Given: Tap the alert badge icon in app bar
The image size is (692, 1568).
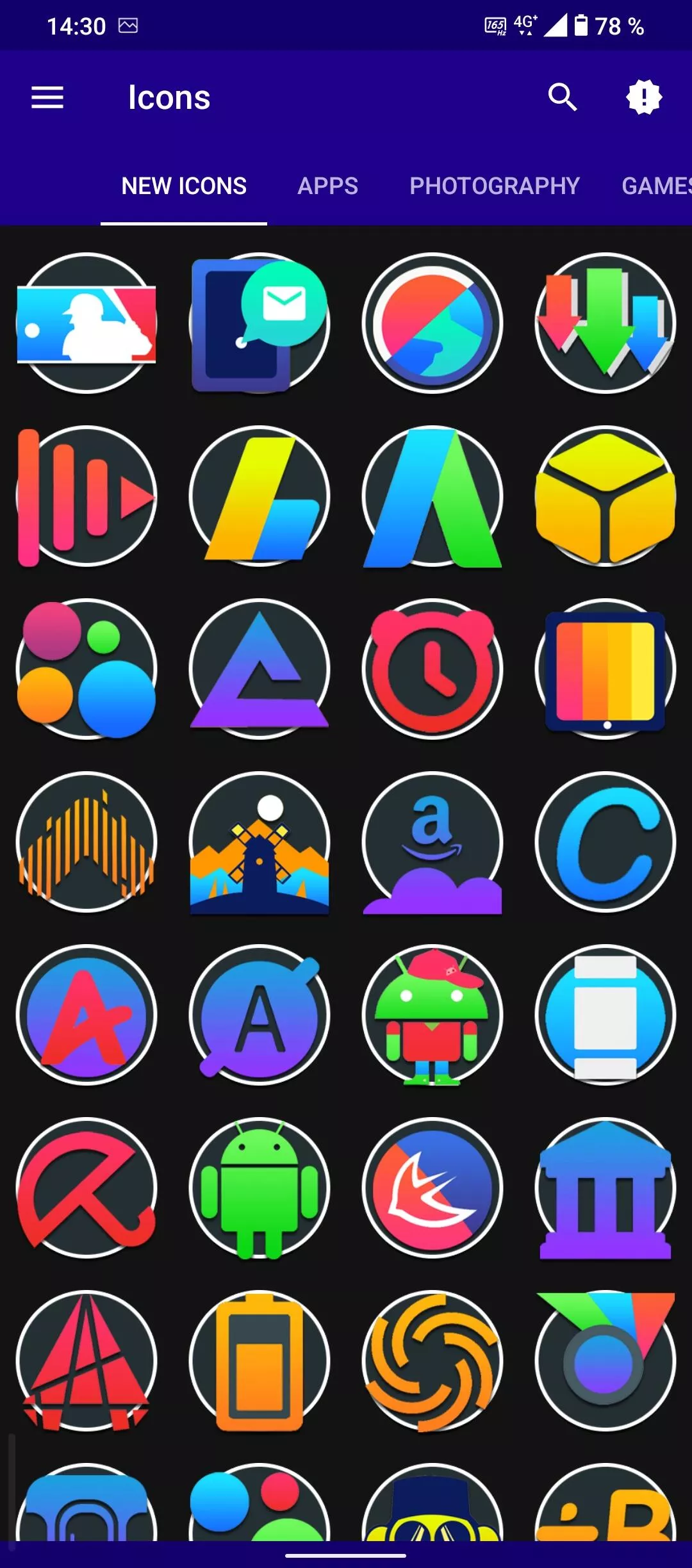Looking at the screenshot, I should [x=644, y=97].
